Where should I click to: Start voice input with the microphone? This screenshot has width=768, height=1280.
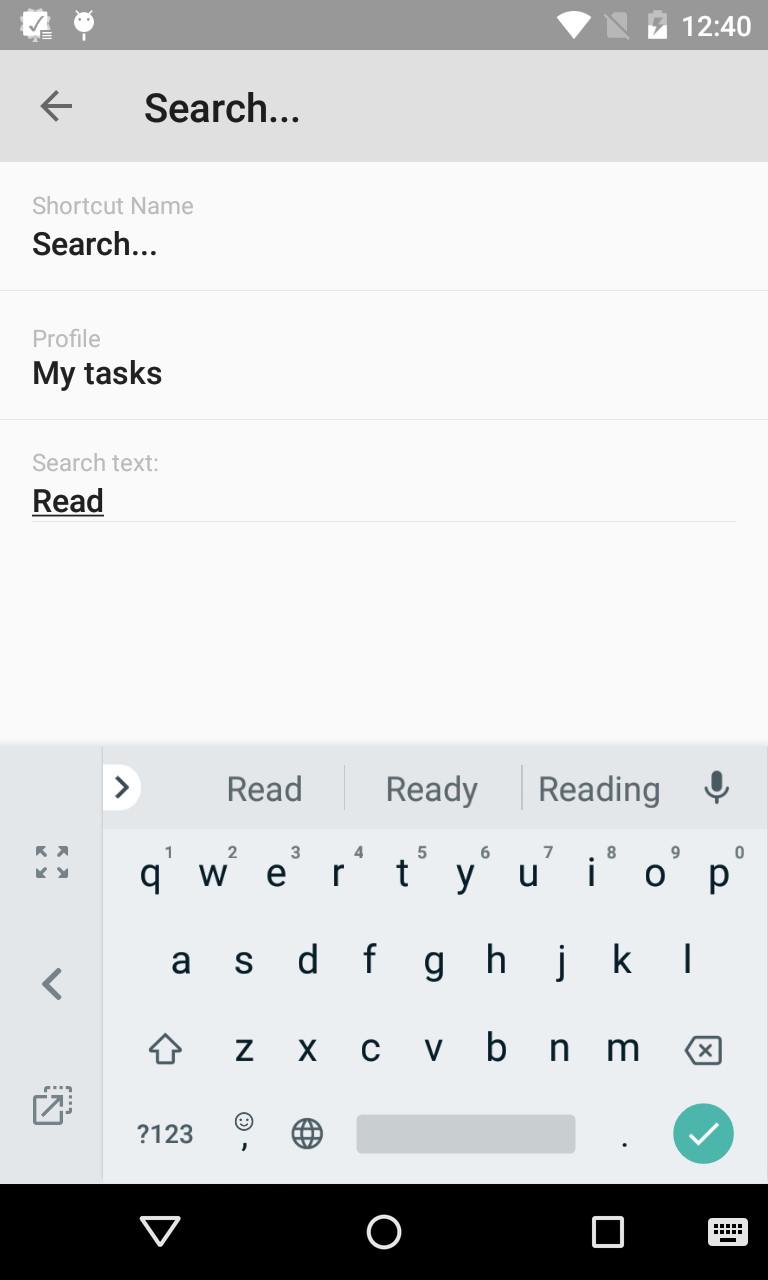[716, 788]
